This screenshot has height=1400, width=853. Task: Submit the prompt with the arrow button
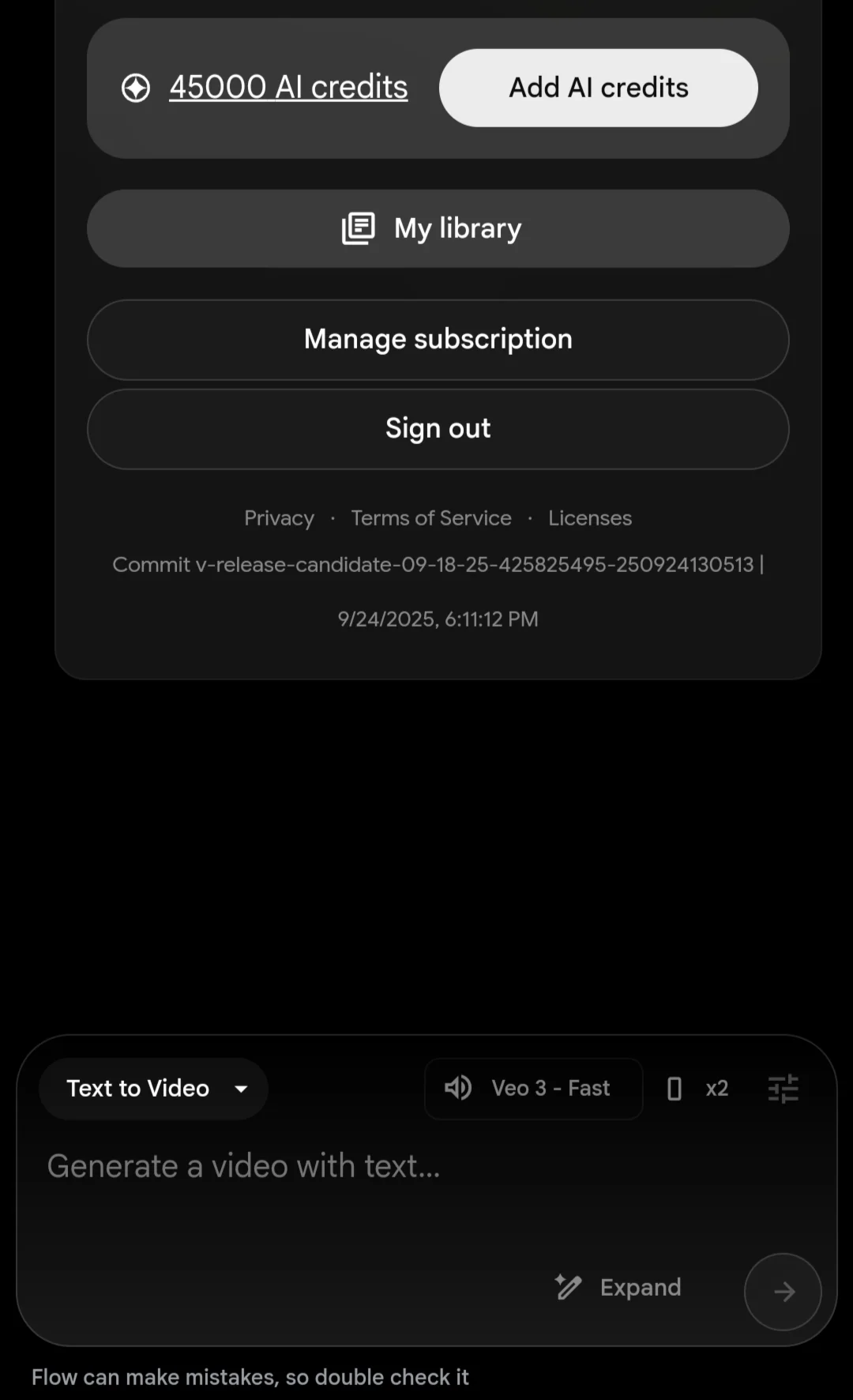pos(783,1292)
